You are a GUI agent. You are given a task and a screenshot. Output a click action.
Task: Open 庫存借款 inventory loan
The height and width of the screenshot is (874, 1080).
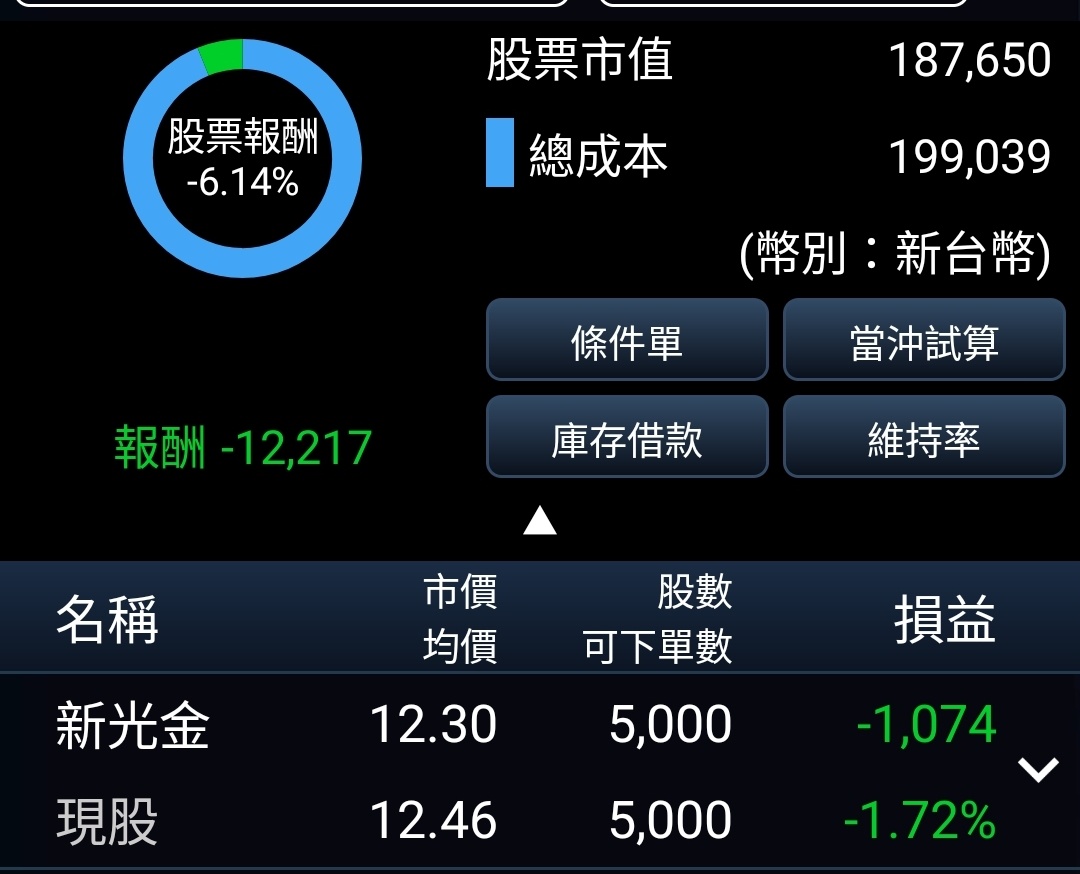click(627, 437)
